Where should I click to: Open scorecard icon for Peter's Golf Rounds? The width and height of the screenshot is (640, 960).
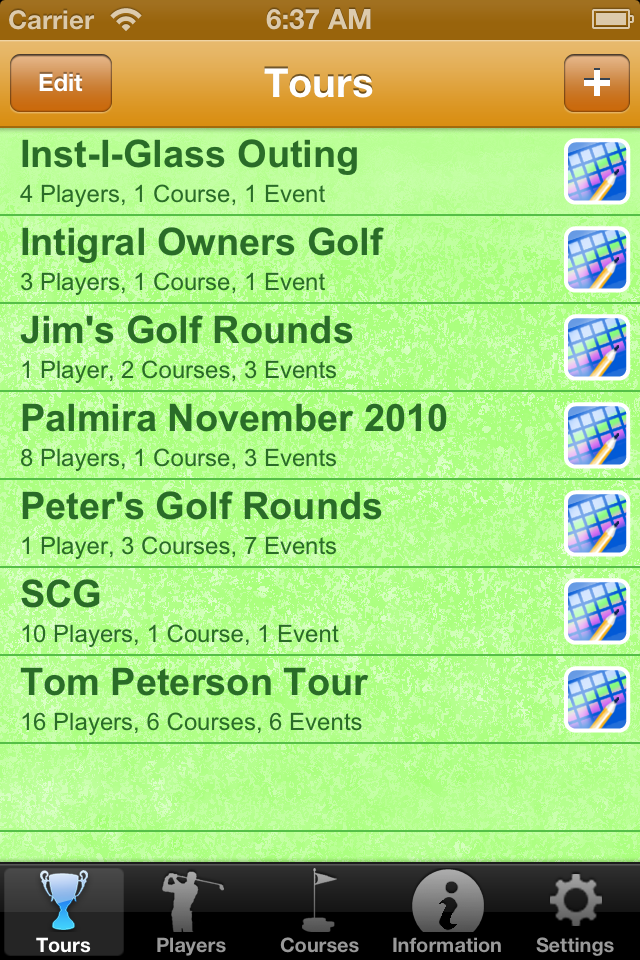597,524
